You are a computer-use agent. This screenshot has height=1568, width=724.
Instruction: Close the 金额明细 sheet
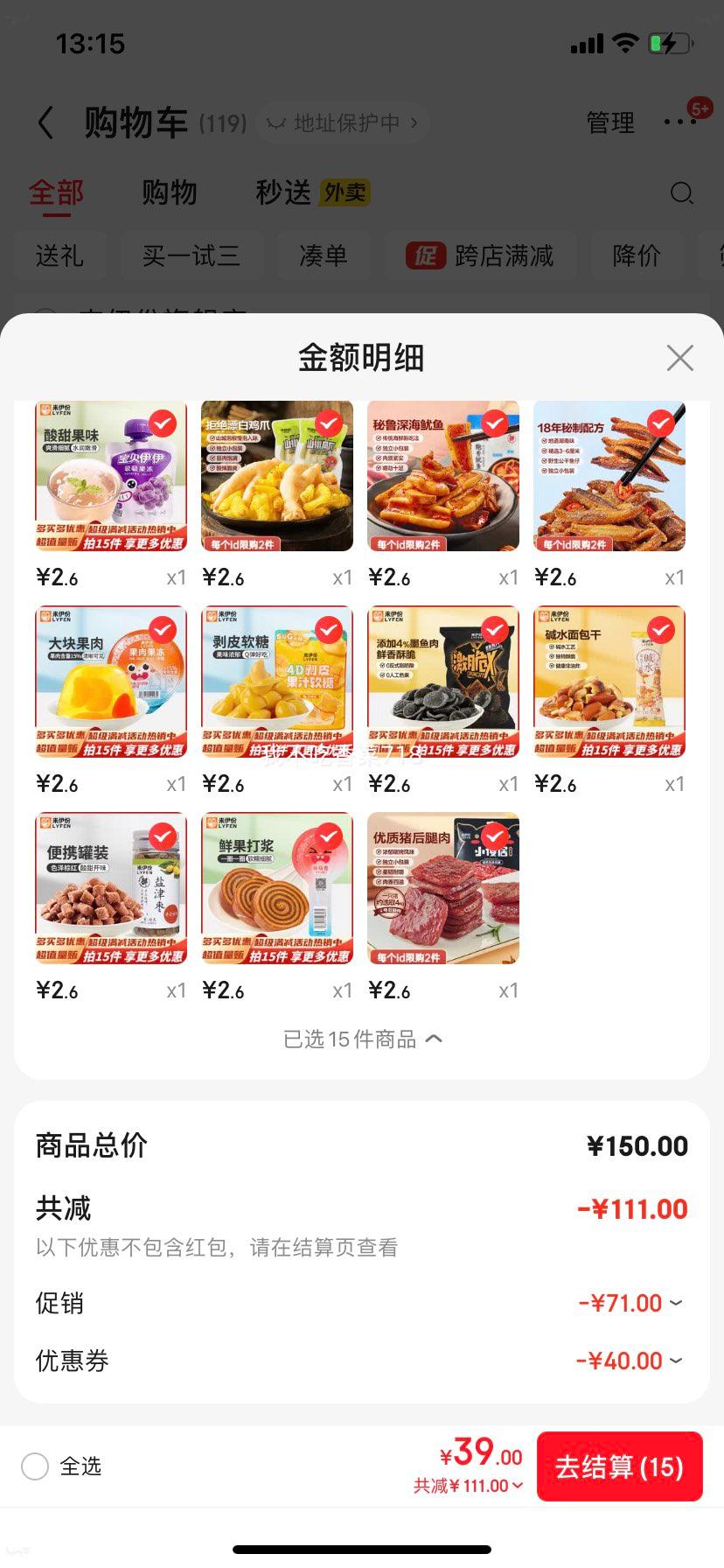click(679, 358)
